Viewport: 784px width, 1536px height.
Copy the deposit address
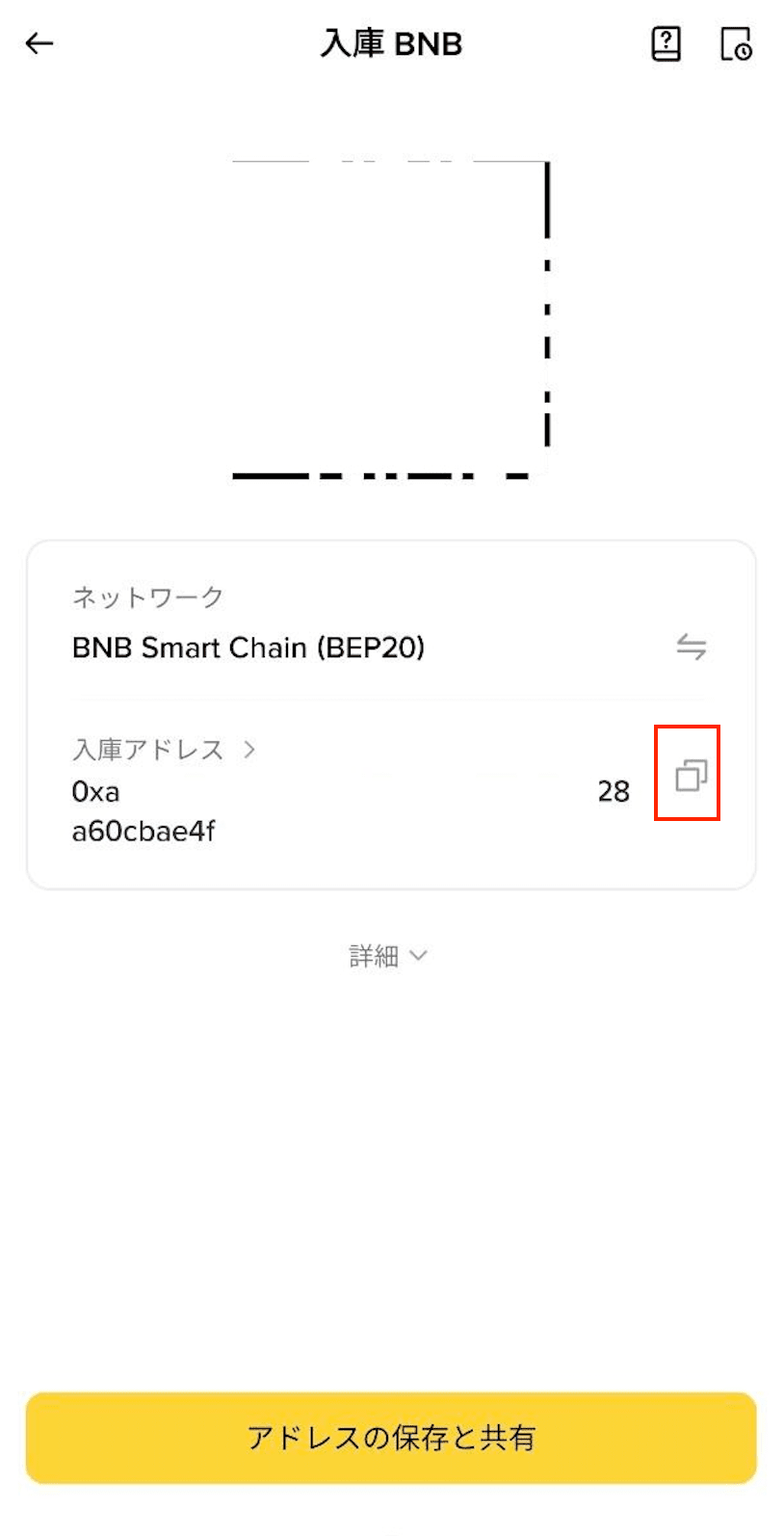(690, 775)
